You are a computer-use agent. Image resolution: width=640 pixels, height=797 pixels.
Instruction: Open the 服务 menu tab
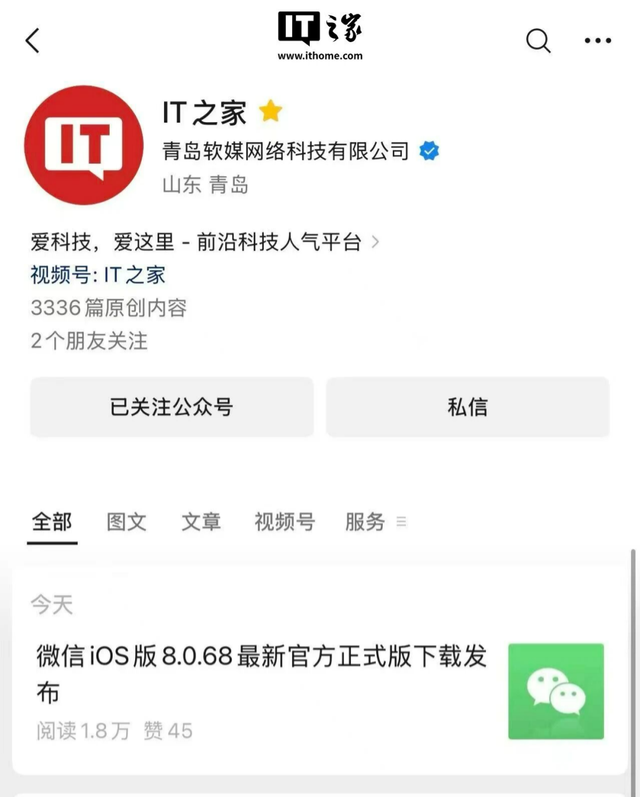coord(374,522)
